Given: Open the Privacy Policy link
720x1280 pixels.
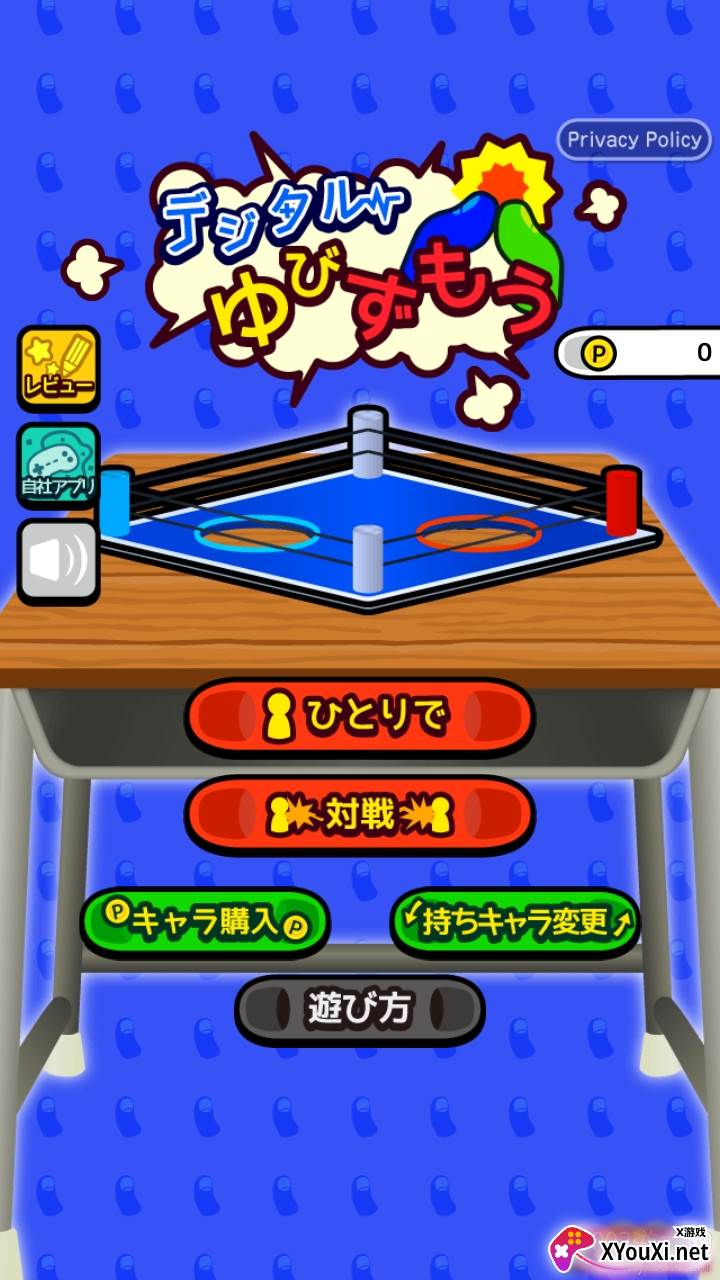Looking at the screenshot, I should [x=634, y=140].
